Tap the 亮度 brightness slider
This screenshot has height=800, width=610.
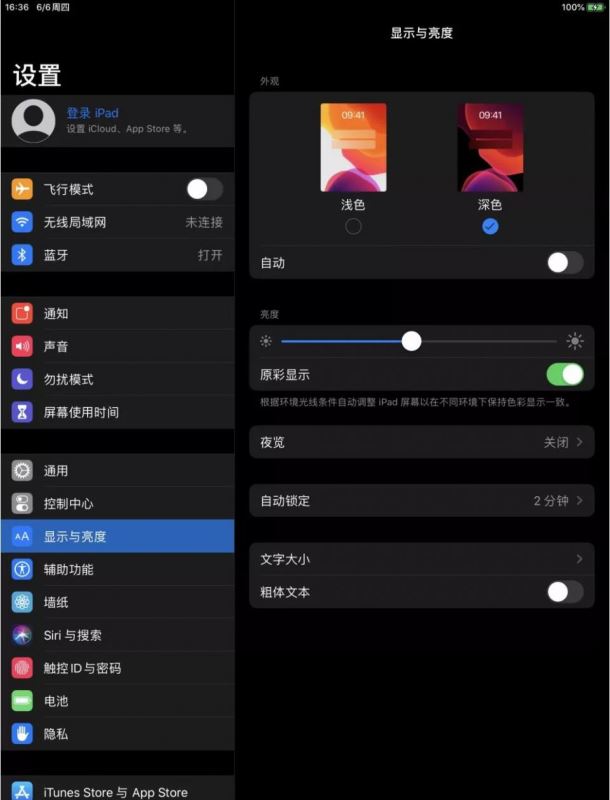[x=411, y=341]
